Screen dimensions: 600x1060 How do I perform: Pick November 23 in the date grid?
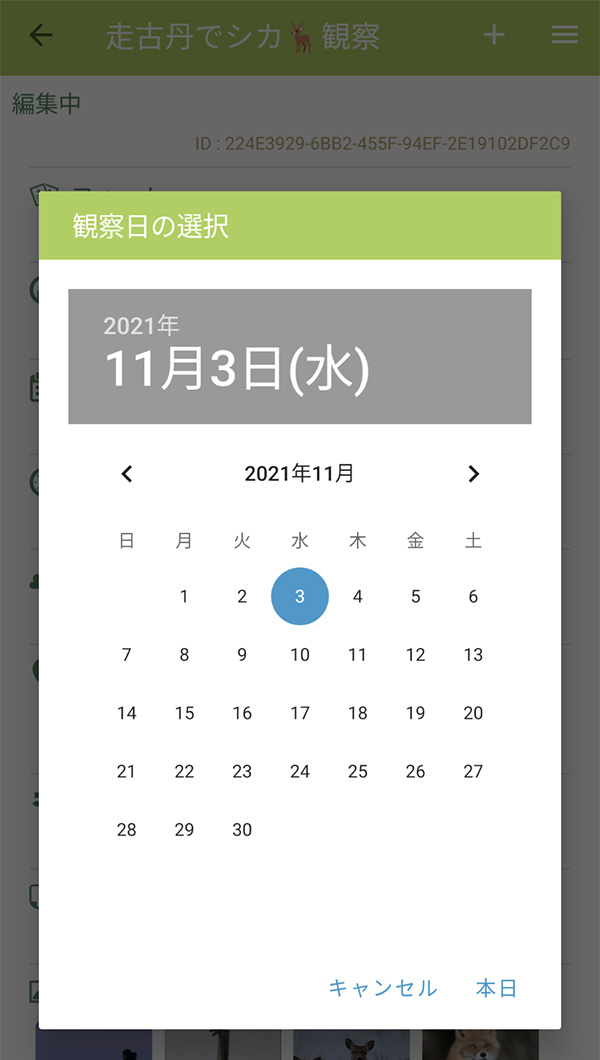tap(242, 771)
